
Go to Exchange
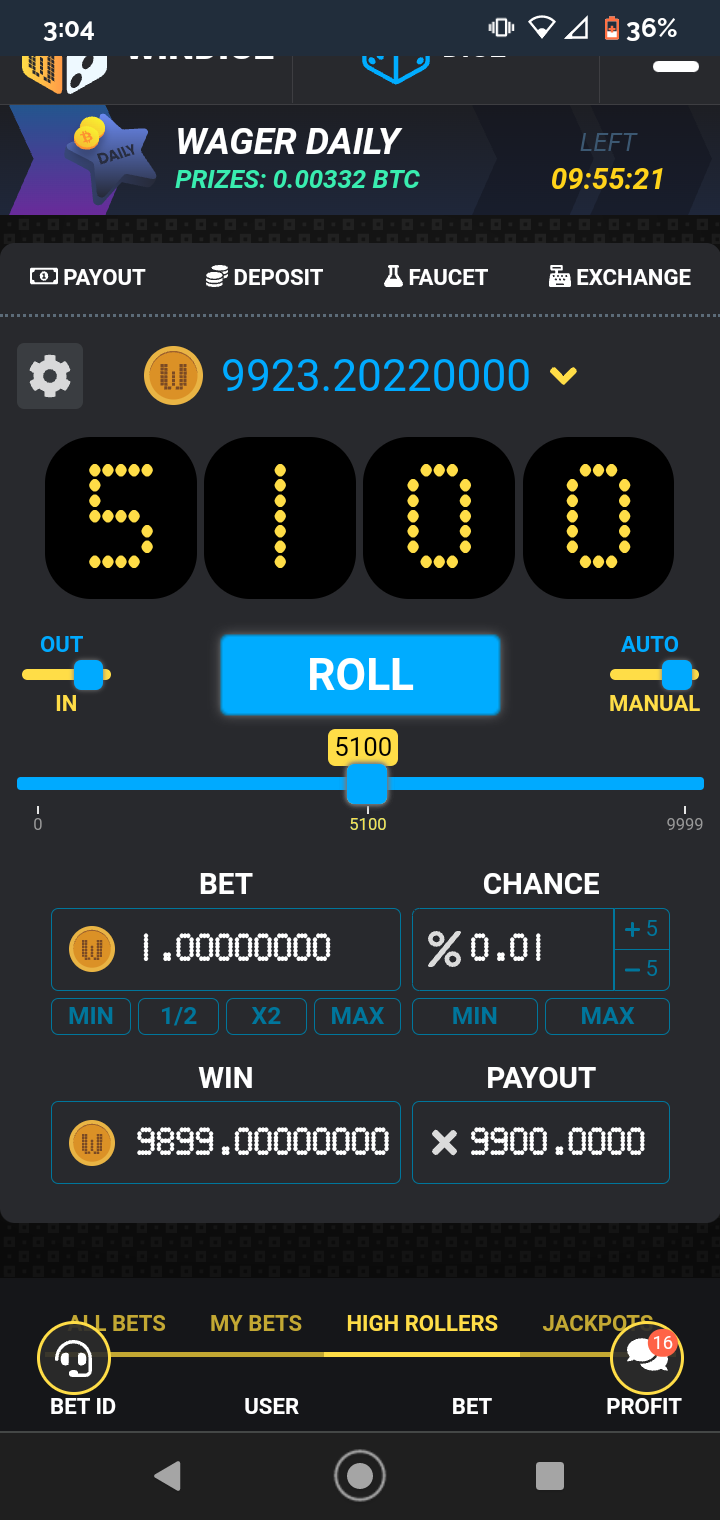620,277
